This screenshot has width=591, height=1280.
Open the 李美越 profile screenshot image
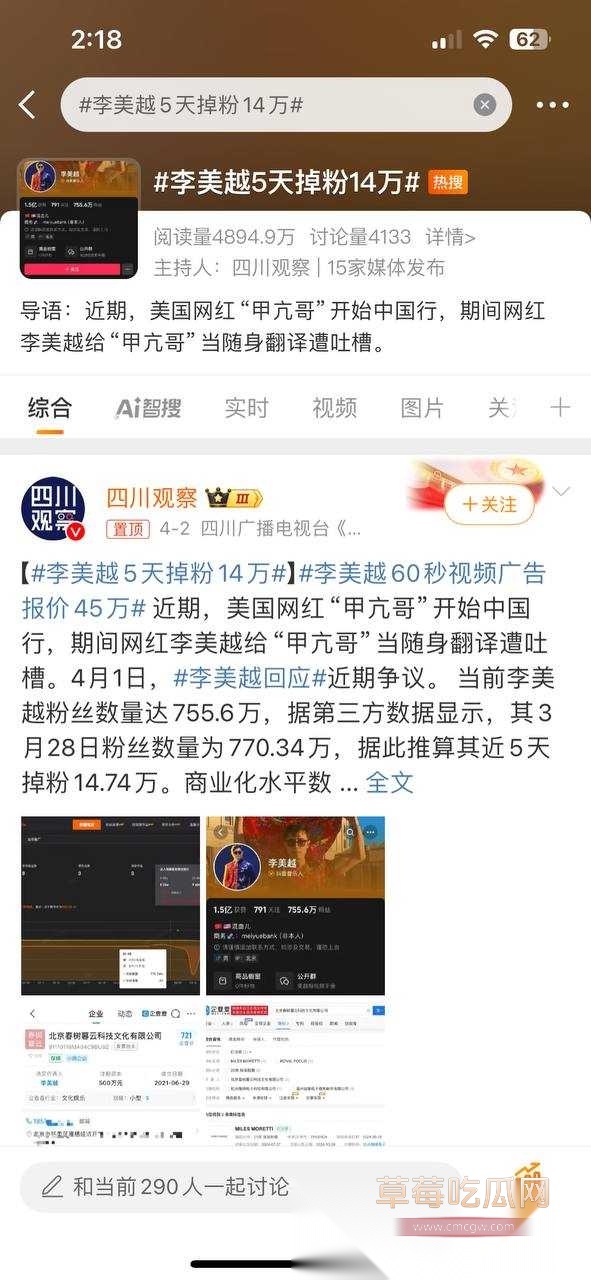click(295, 906)
